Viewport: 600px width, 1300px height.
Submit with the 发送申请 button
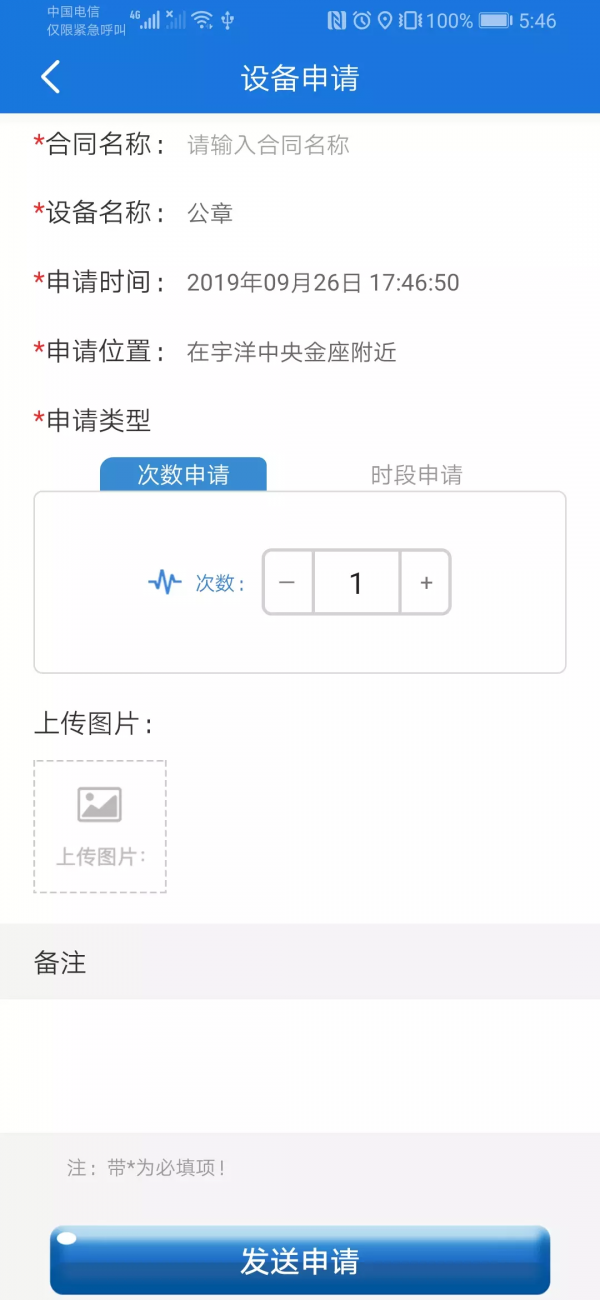300,1260
